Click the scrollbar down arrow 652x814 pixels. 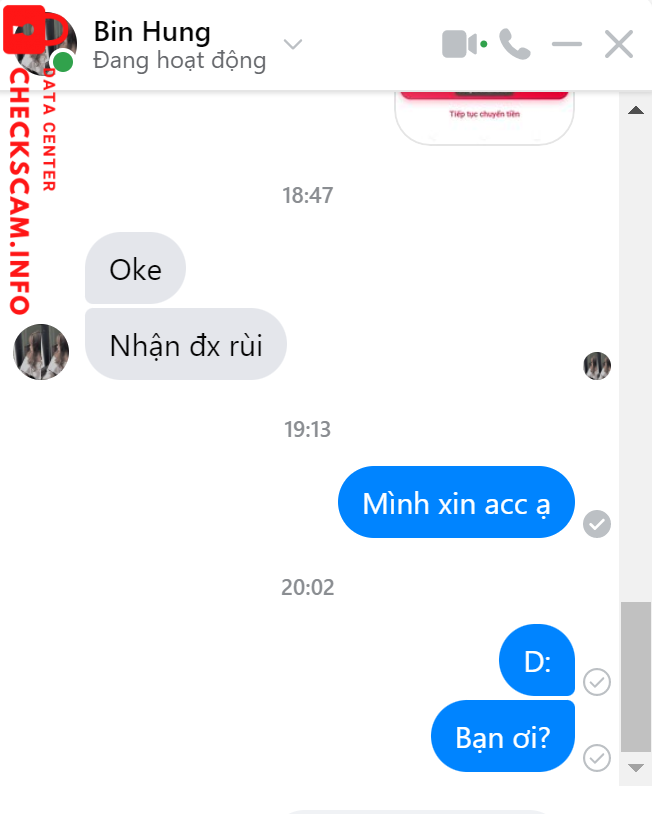coord(635,767)
